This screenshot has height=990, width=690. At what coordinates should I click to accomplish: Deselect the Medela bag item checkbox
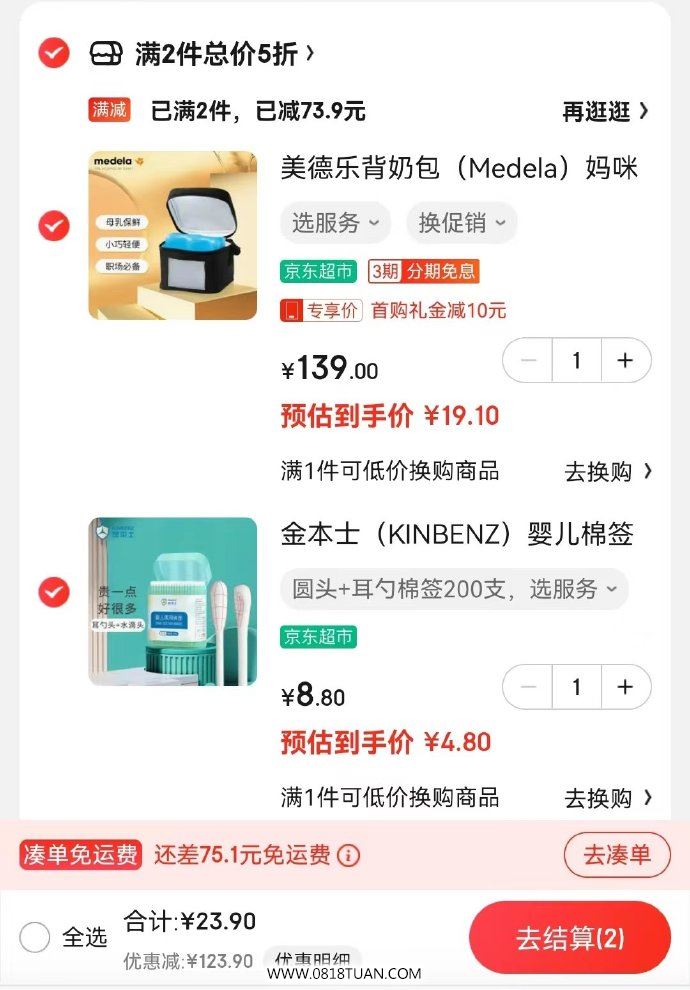point(54,226)
